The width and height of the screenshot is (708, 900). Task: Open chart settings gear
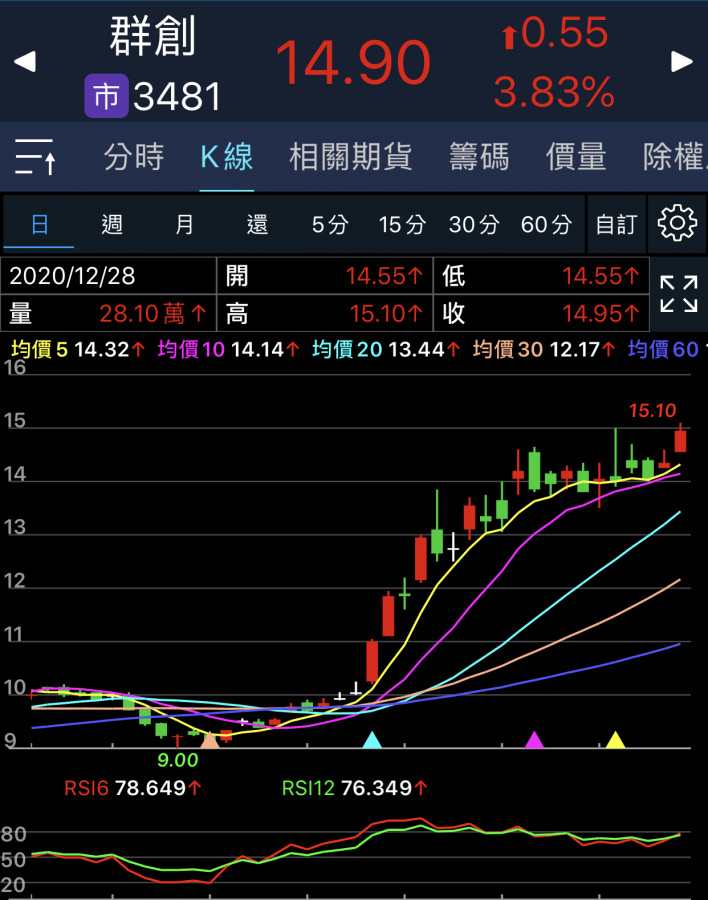(x=677, y=223)
